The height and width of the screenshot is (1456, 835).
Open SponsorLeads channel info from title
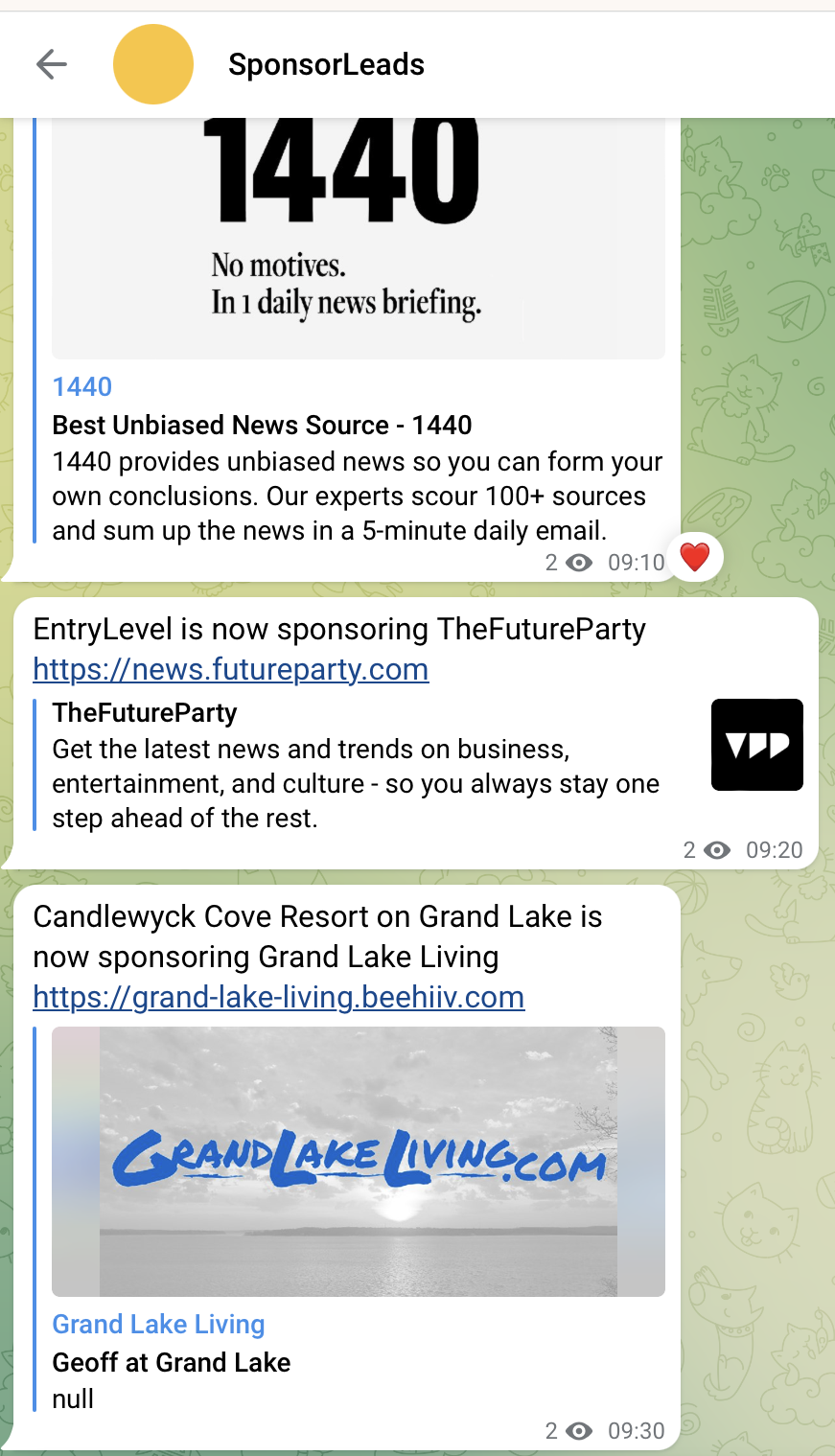[326, 65]
